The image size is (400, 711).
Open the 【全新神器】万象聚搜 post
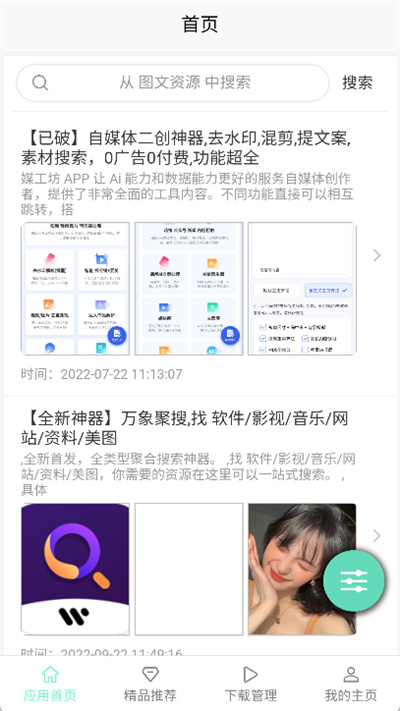click(185, 428)
